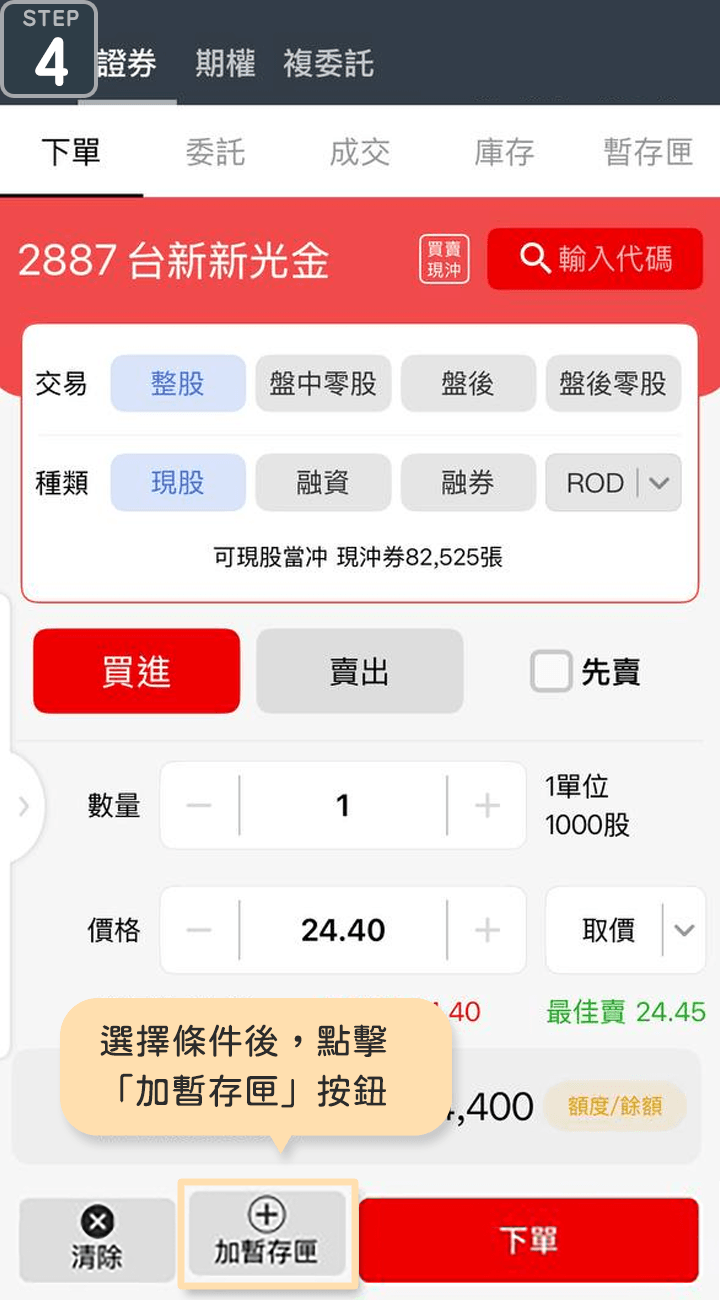Image resolution: width=720 pixels, height=1300 pixels.
Task: Open the 取價 price dropdown
Action: point(625,930)
